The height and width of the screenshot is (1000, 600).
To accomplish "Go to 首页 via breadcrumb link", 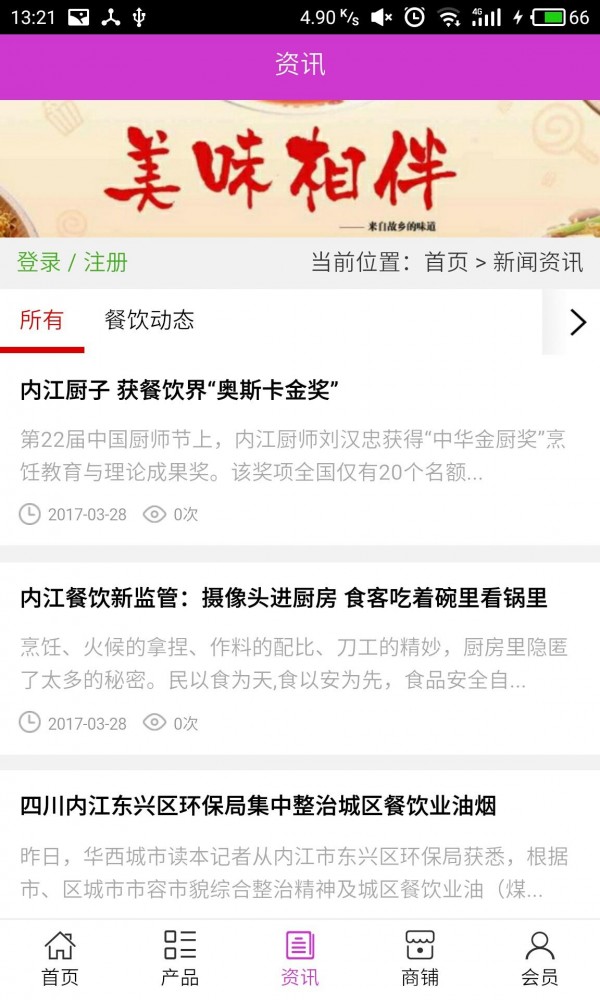I will click(x=446, y=262).
